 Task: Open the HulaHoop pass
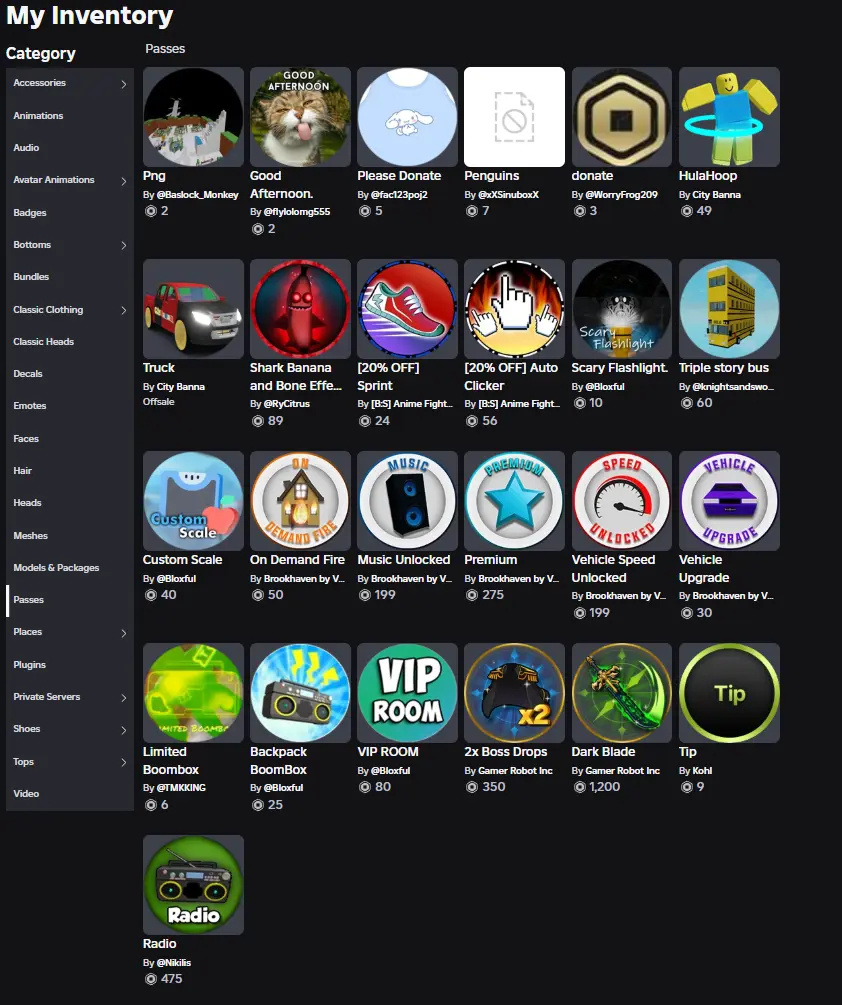[x=729, y=117]
